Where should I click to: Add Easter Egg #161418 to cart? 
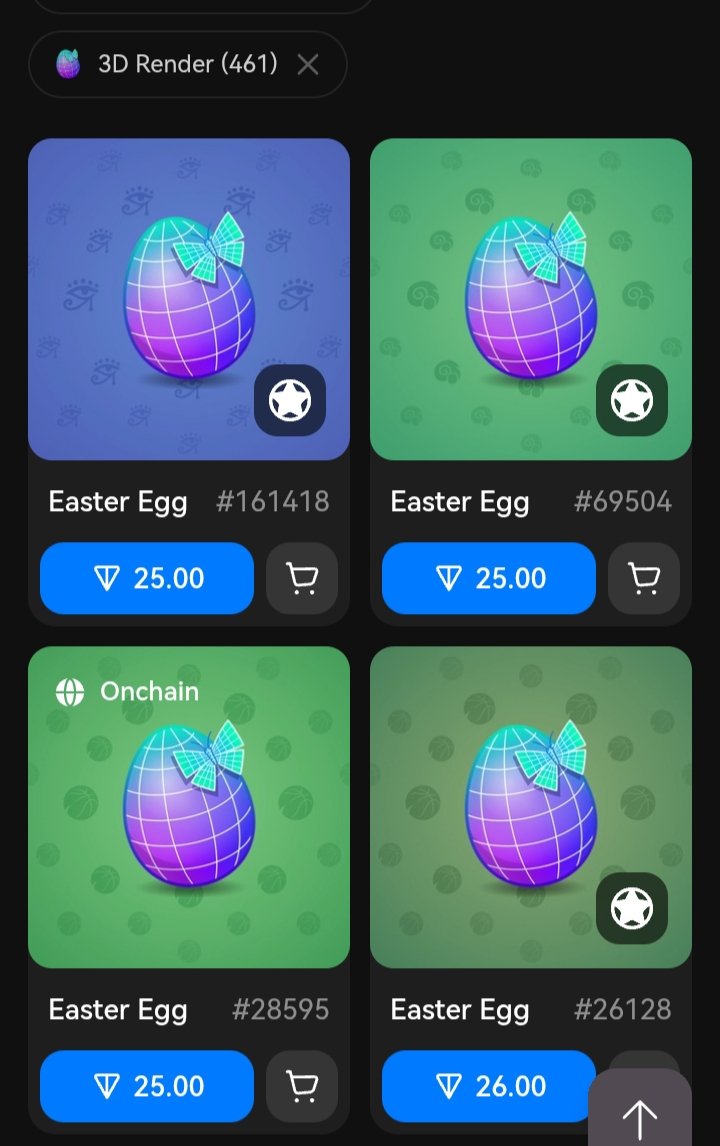point(302,578)
